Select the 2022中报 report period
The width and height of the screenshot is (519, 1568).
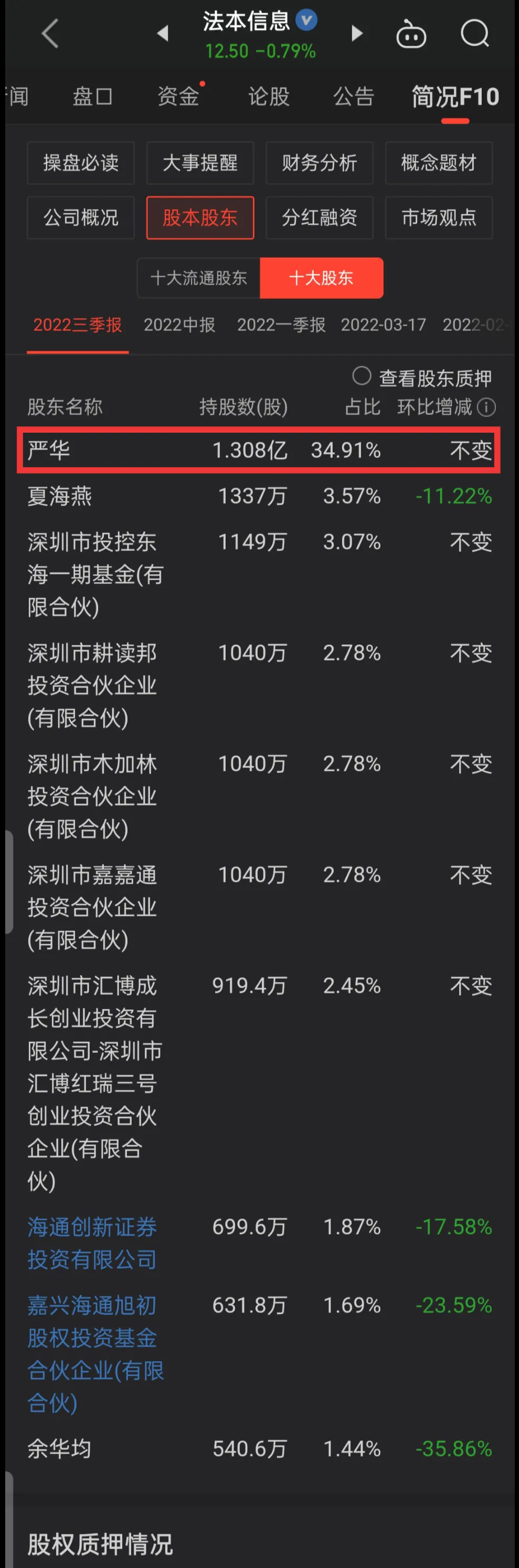179,325
